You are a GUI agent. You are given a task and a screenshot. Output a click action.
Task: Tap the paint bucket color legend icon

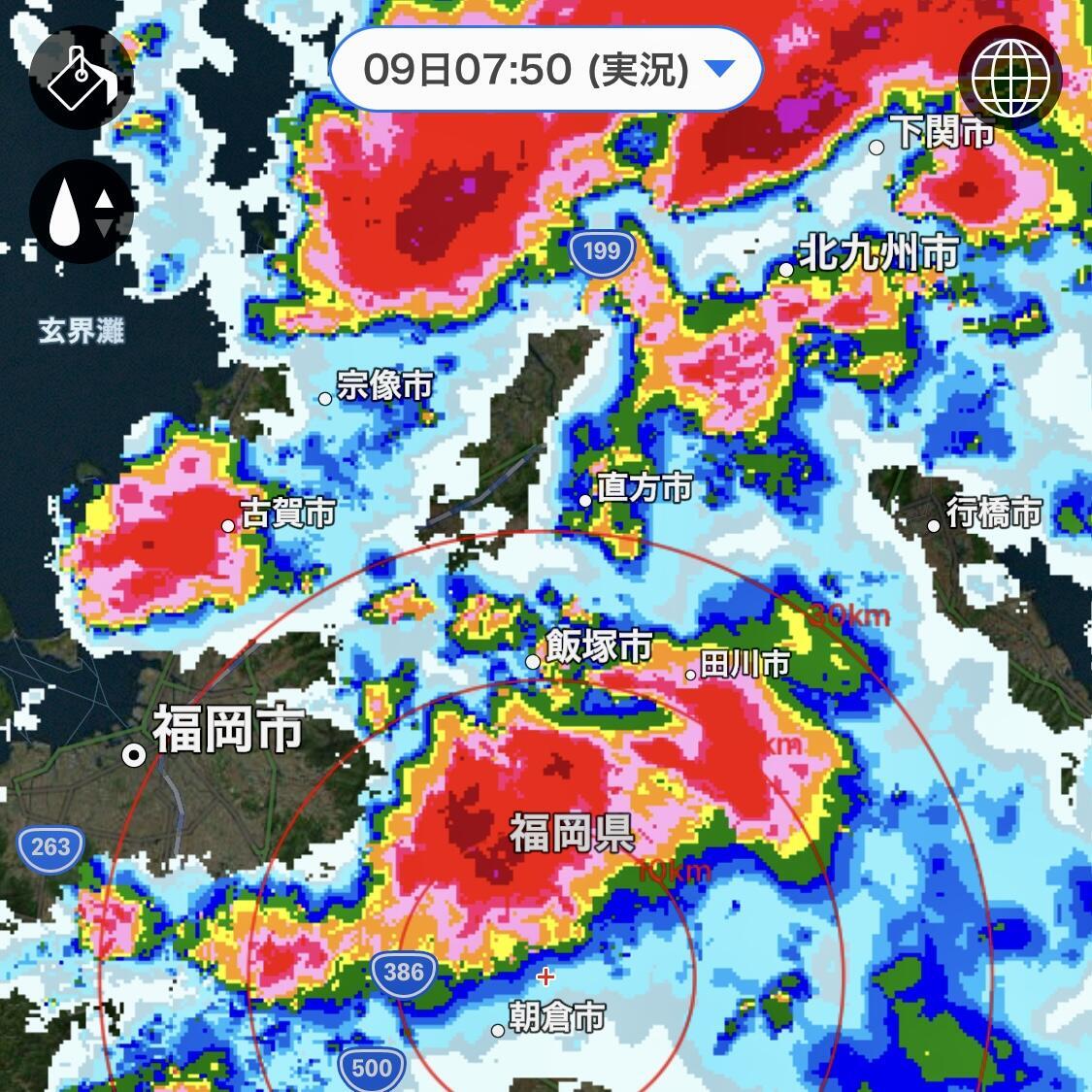point(82,78)
